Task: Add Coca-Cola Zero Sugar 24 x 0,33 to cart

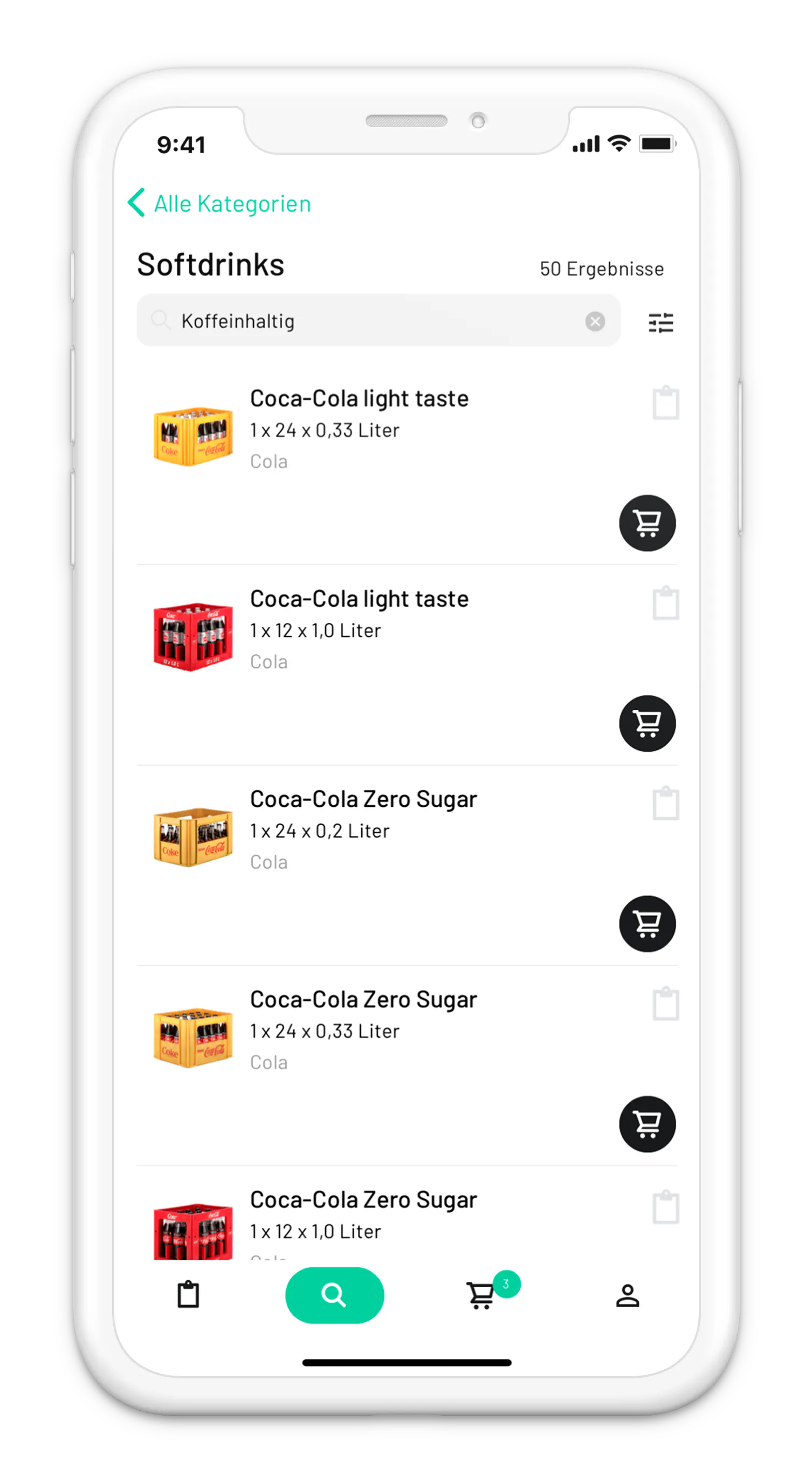Action: click(647, 1124)
